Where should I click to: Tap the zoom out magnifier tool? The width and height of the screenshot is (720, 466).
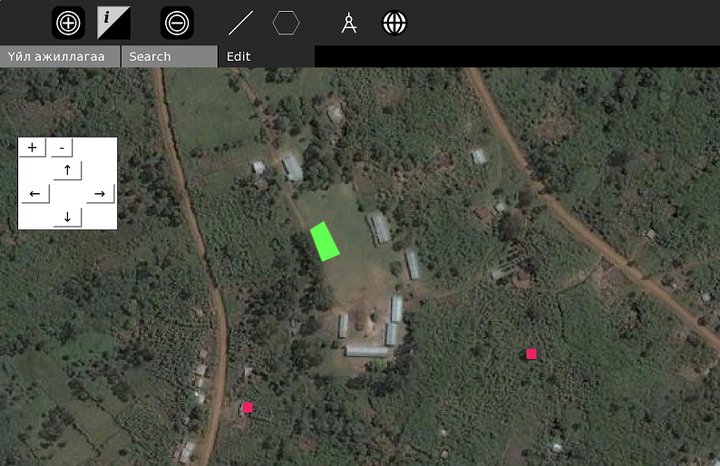pos(177,22)
